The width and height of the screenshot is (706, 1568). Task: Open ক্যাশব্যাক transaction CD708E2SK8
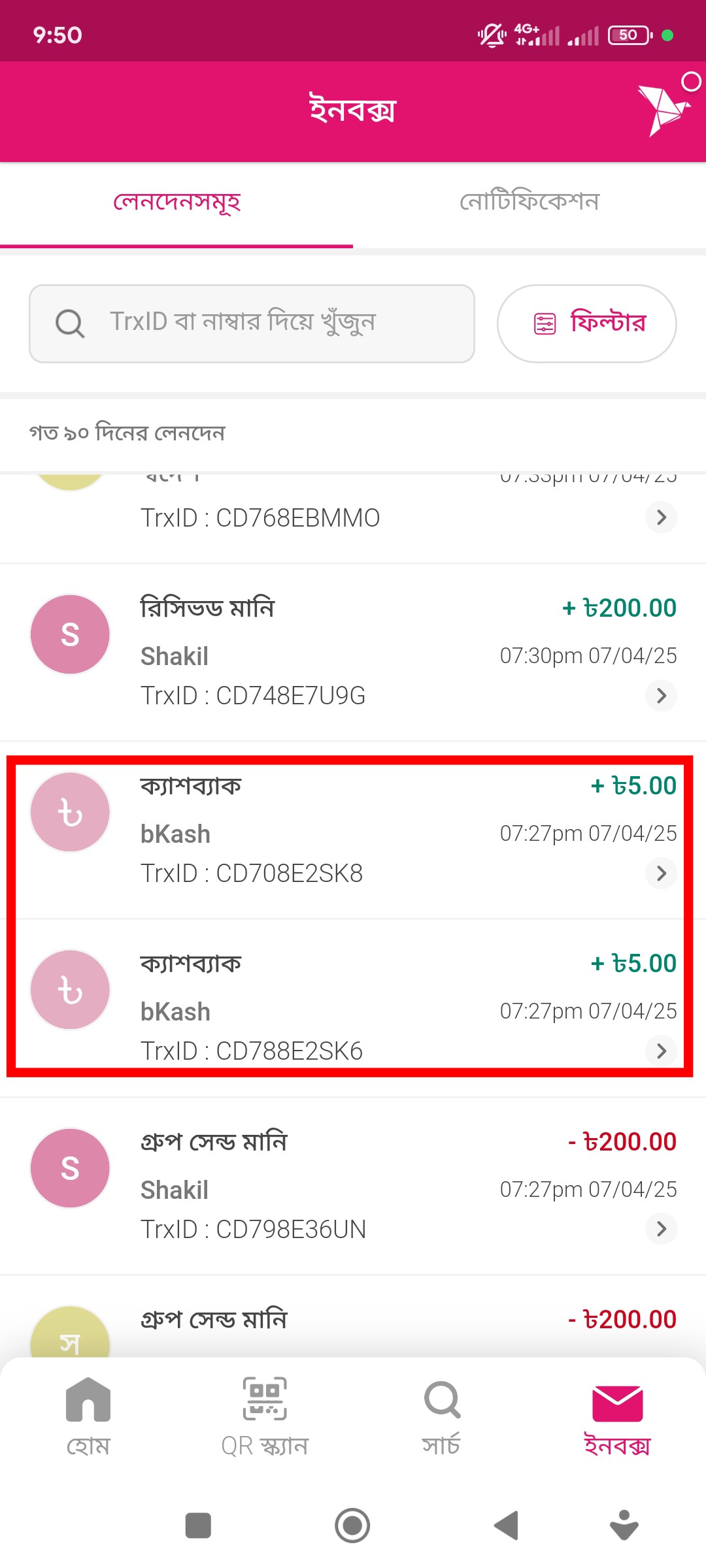tap(353, 830)
